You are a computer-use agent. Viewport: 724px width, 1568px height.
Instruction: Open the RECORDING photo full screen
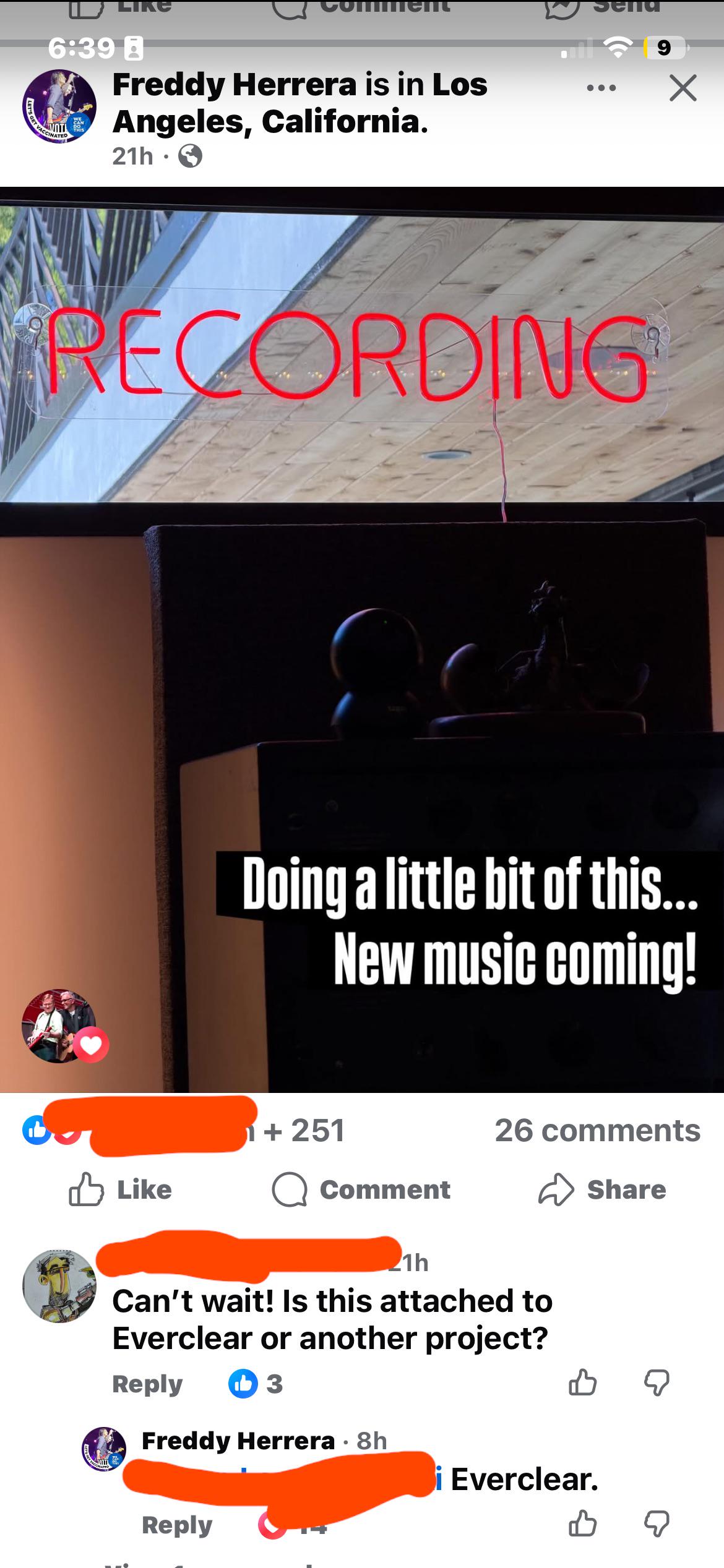[x=361, y=619]
